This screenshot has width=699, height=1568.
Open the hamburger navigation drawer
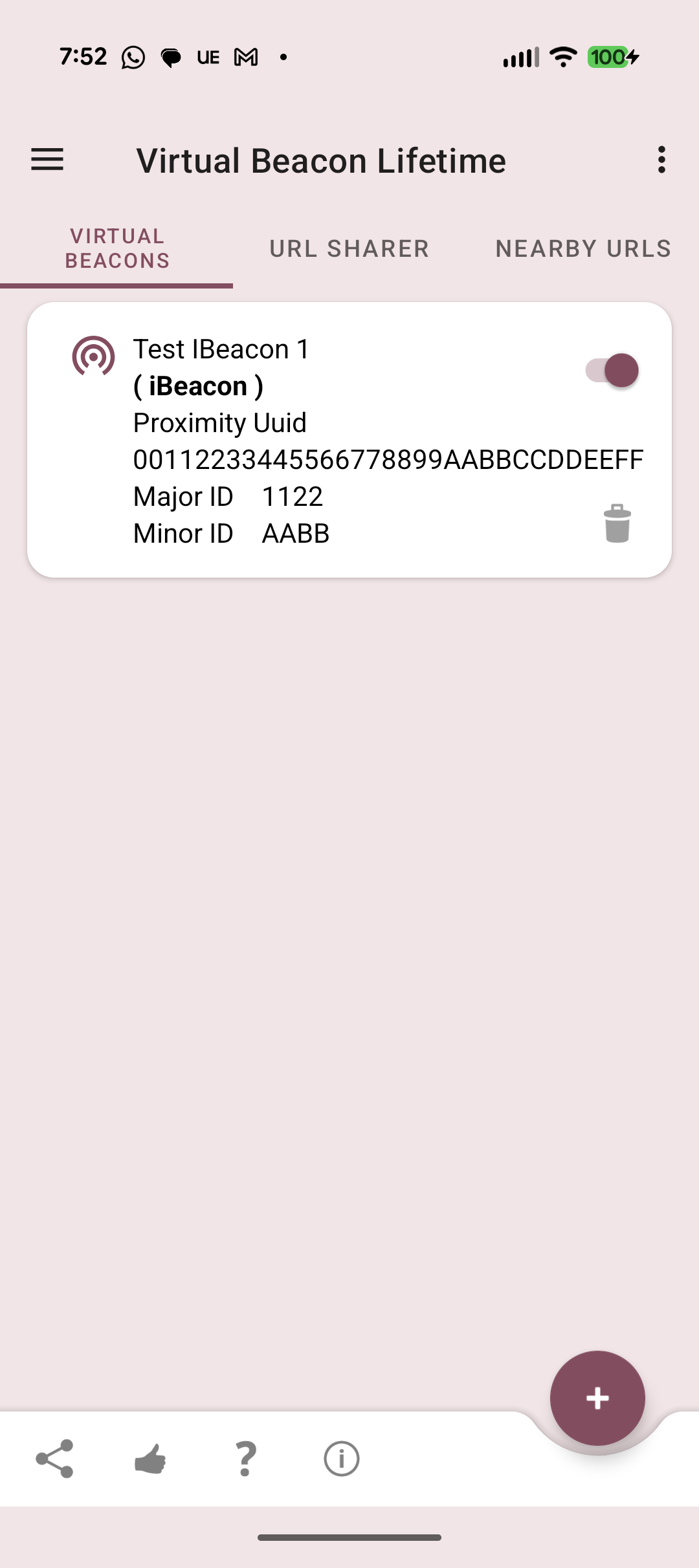pos(47,160)
